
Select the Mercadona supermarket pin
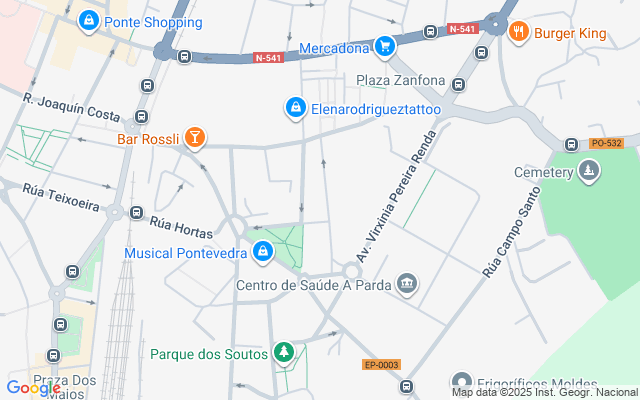click(x=385, y=46)
